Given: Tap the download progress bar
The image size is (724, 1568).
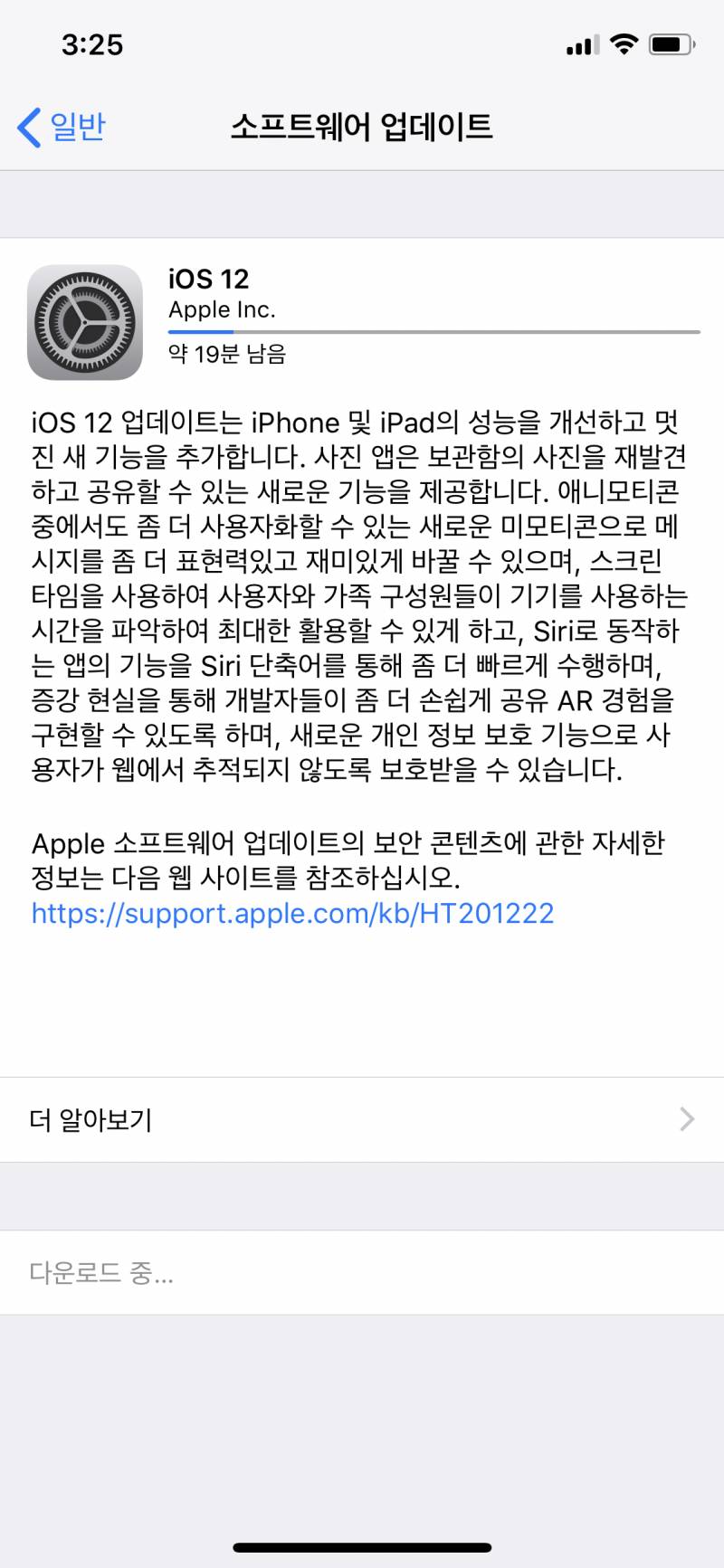Looking at the screenshot, I should coord(434,333).
